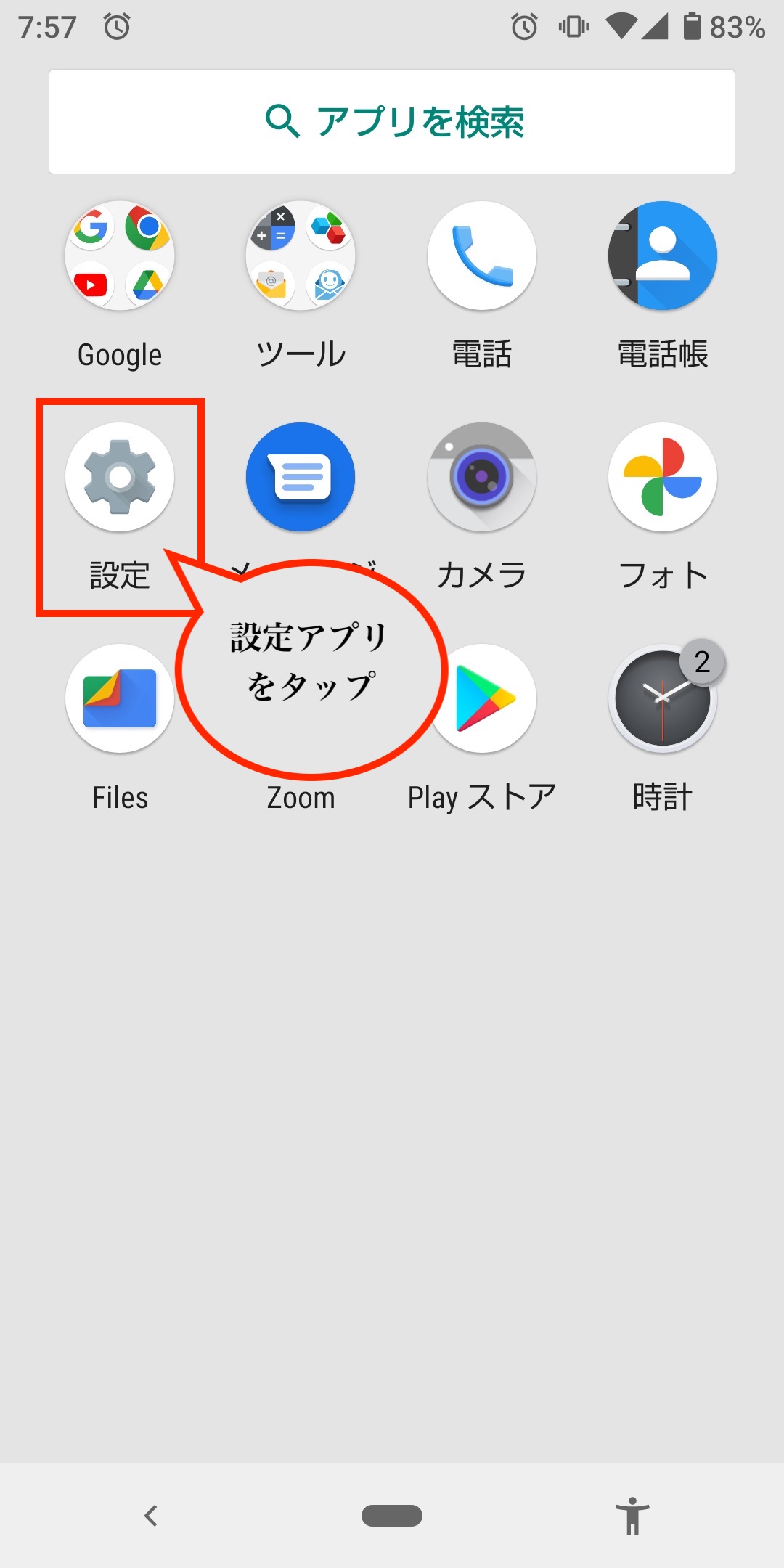Viewport: 784px width, 1568px height.
Task: Open the blue messages app
Action: coord(301,477)
